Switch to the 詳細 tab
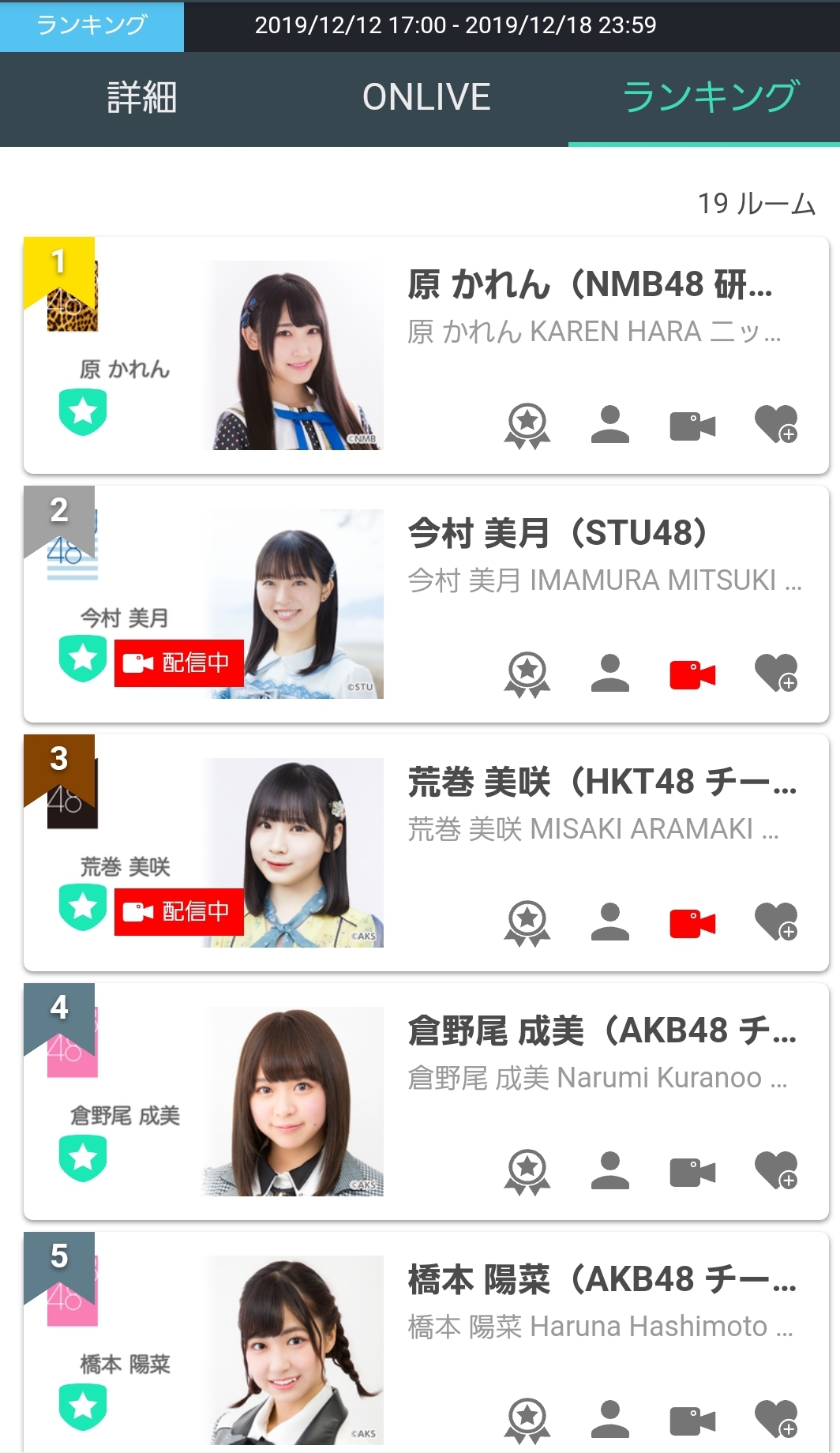The width and height of the screenshot is (840, 1453). [x=142, y=98]
